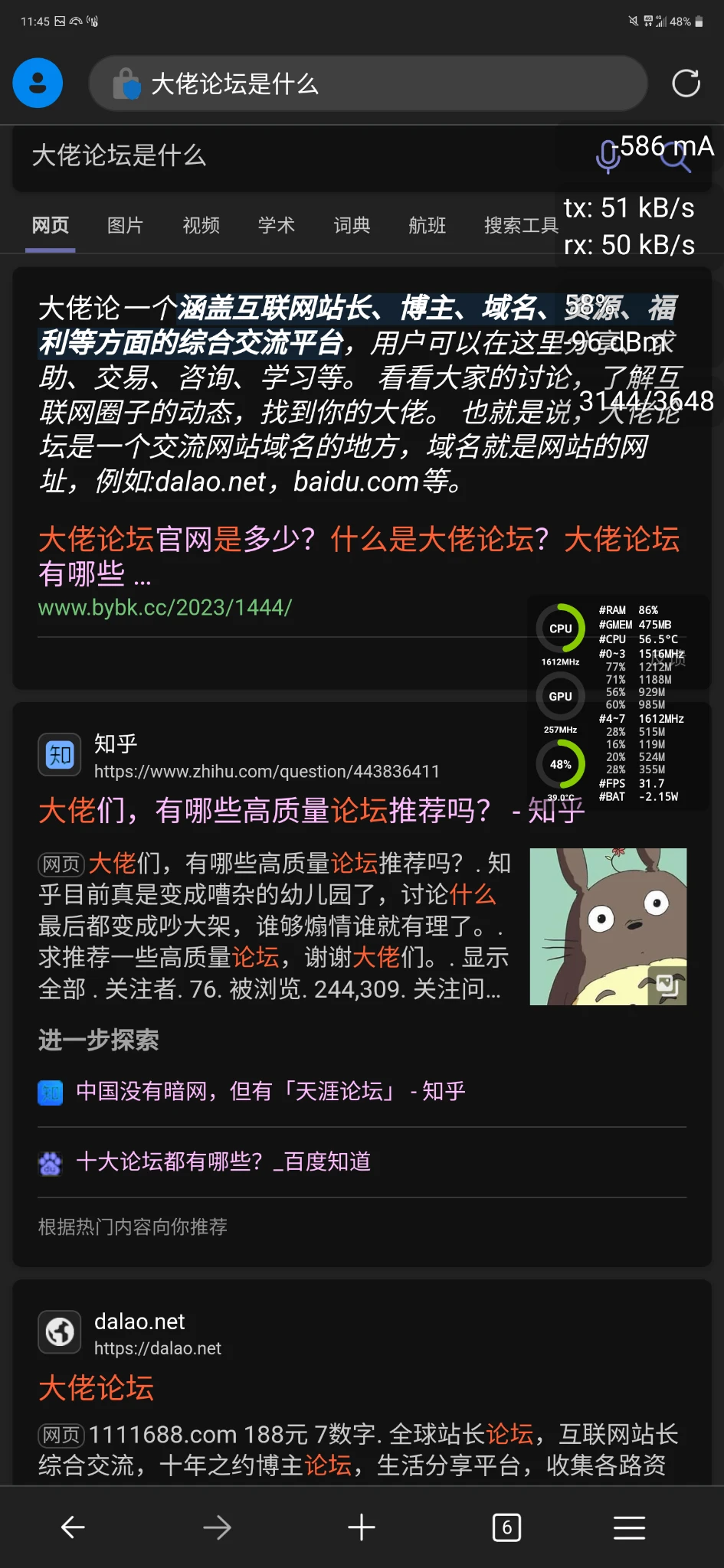The height and width of the screenshot is (1568, 724).
Task: Go back to the previous page
Action: point(73,1527)
